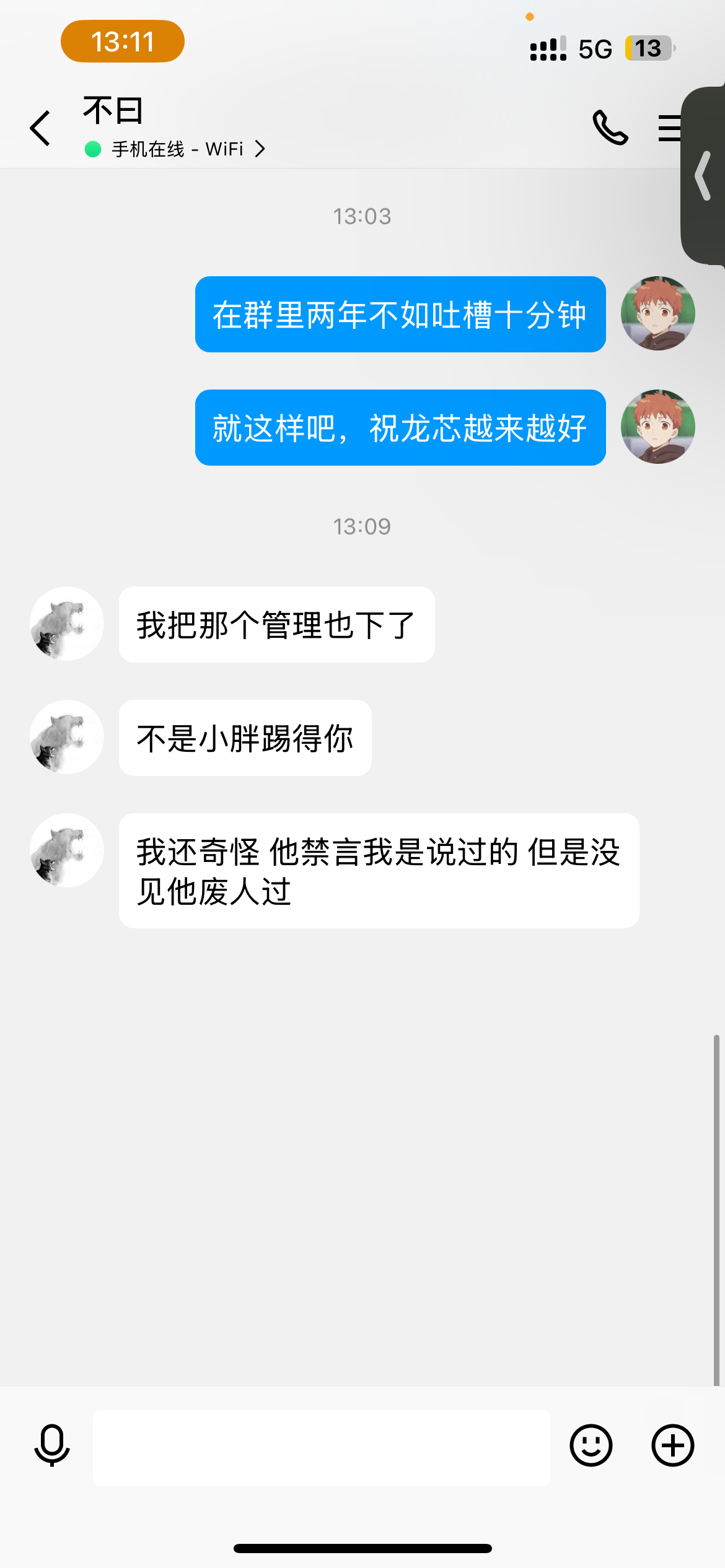The height and width of the screenshot is (1568, 725).
Task: Go back from the 不日 chat
Action: (x=40, y=128)
